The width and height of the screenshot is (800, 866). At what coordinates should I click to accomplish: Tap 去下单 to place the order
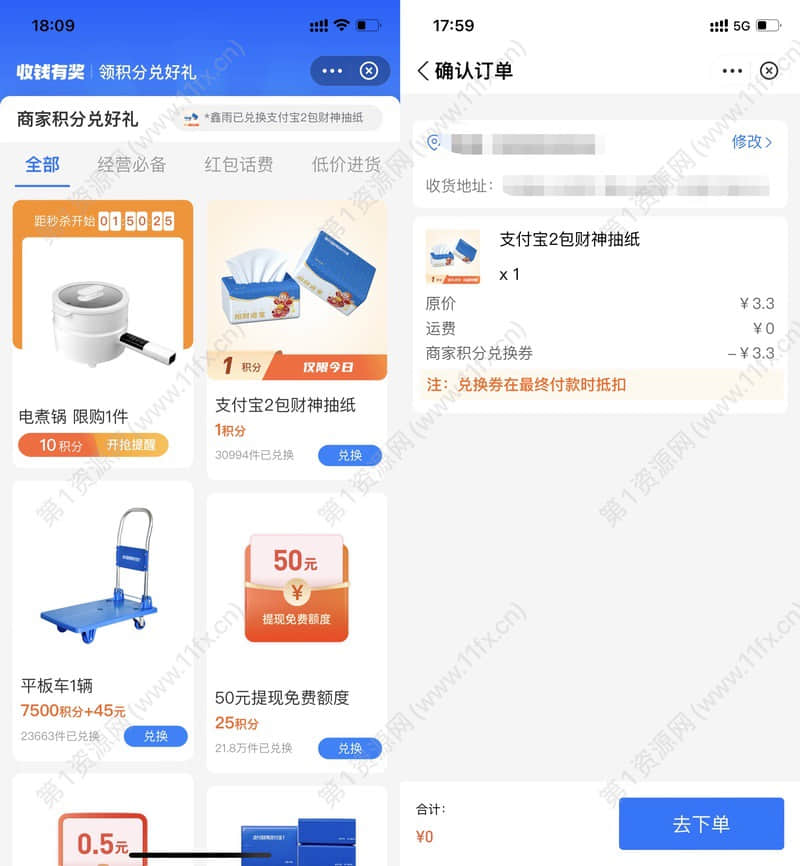701,824
